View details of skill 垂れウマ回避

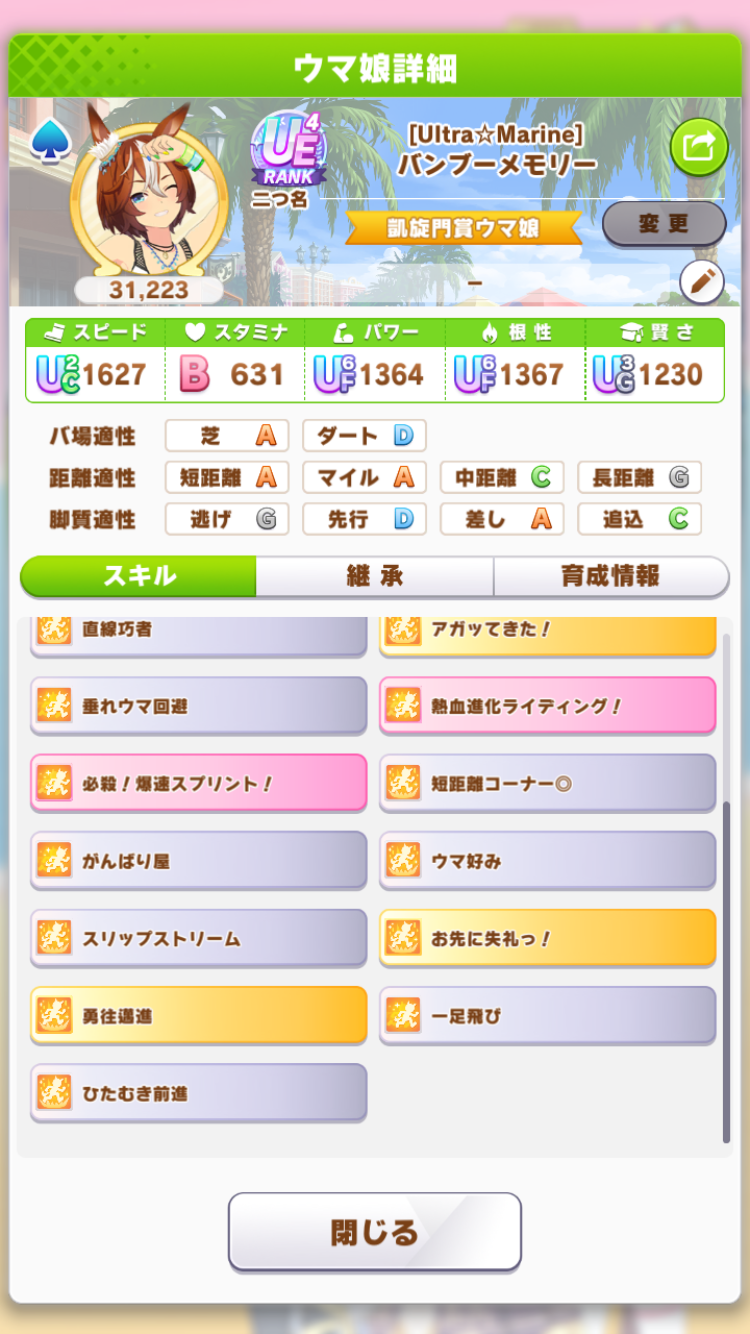198,705
